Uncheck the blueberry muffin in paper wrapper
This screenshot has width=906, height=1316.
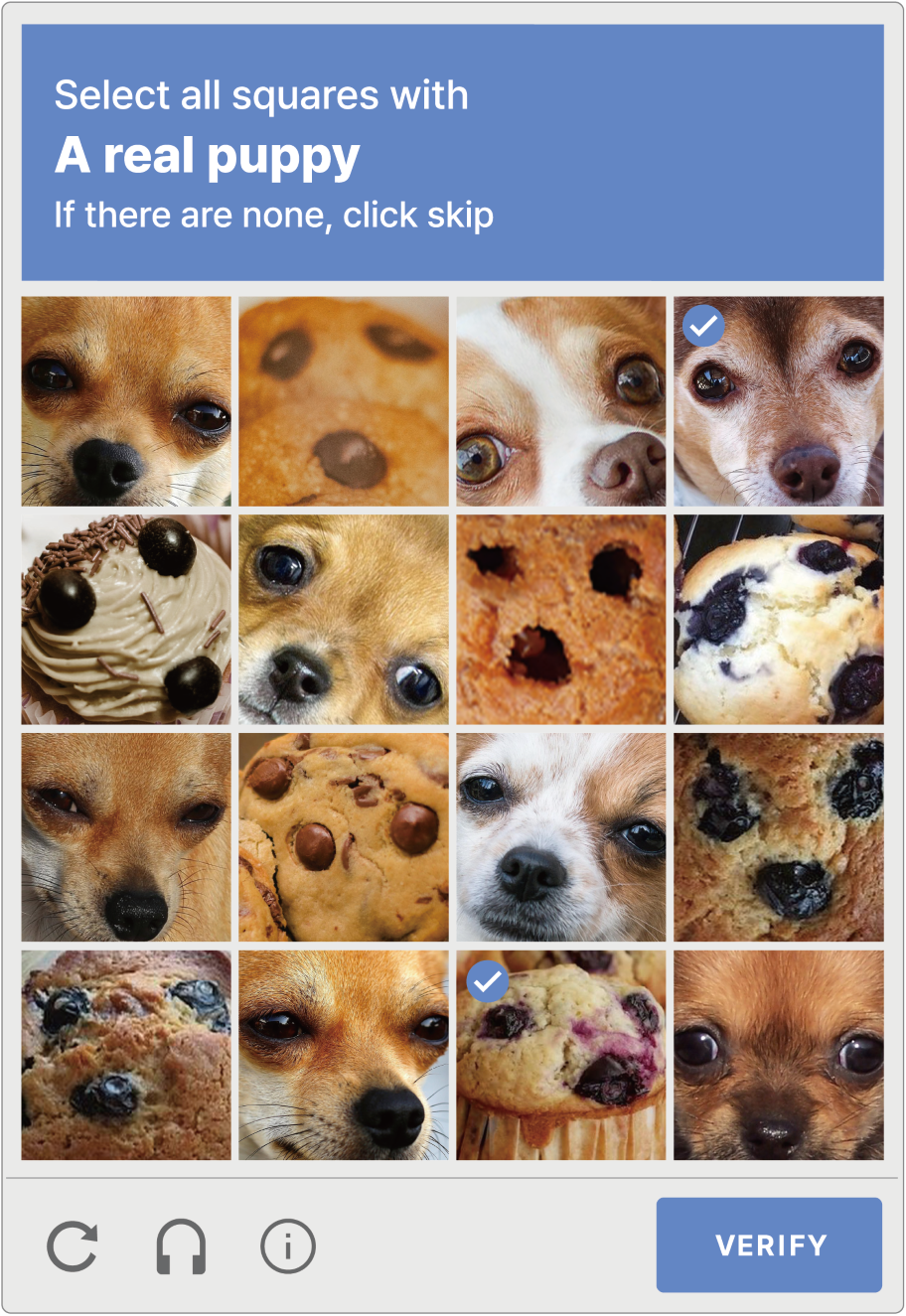coord(561,1055)
